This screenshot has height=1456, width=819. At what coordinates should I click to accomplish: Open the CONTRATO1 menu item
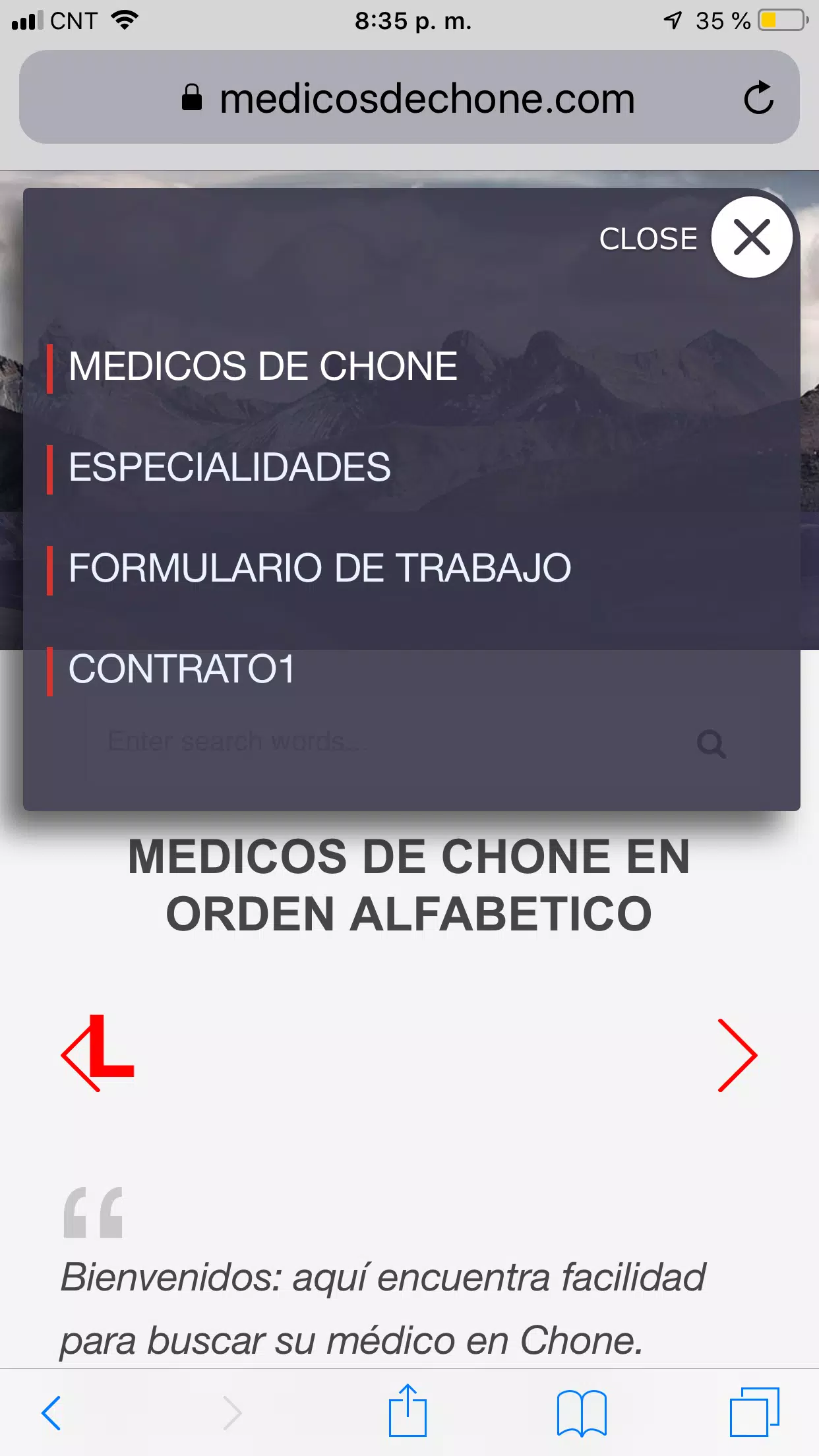click(181, 669)
